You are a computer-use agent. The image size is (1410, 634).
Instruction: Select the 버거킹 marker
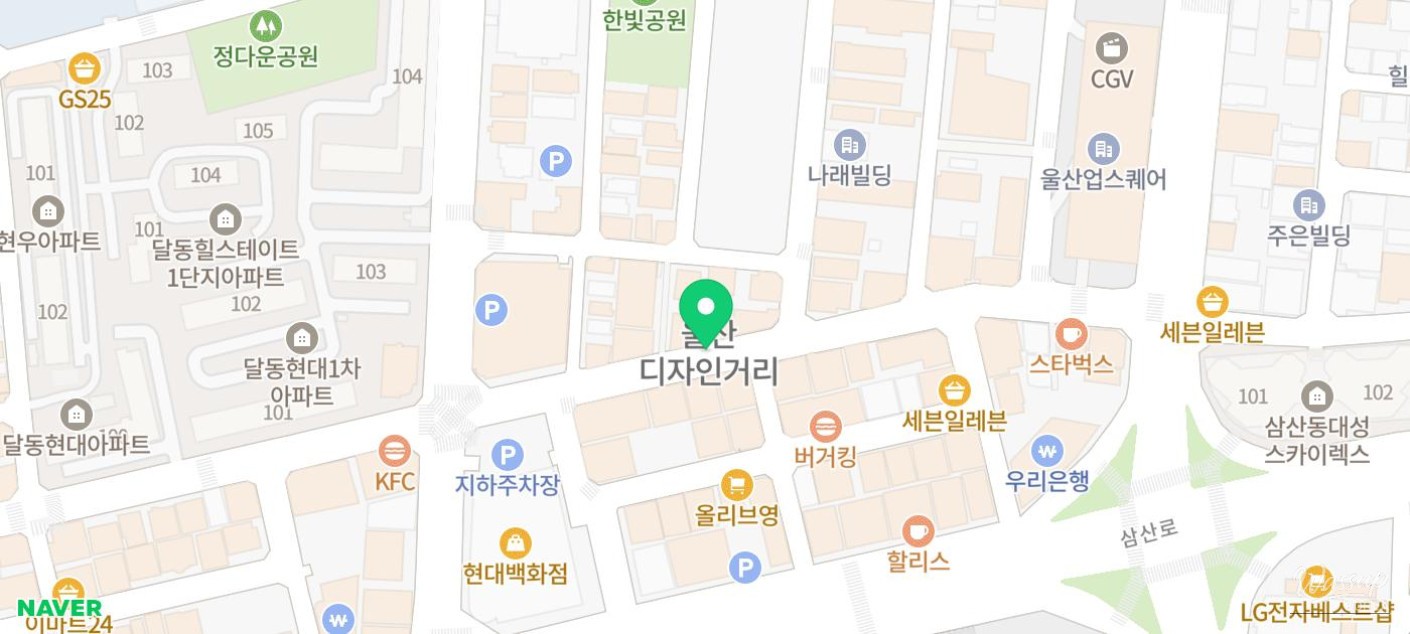[x=825, y=428]
